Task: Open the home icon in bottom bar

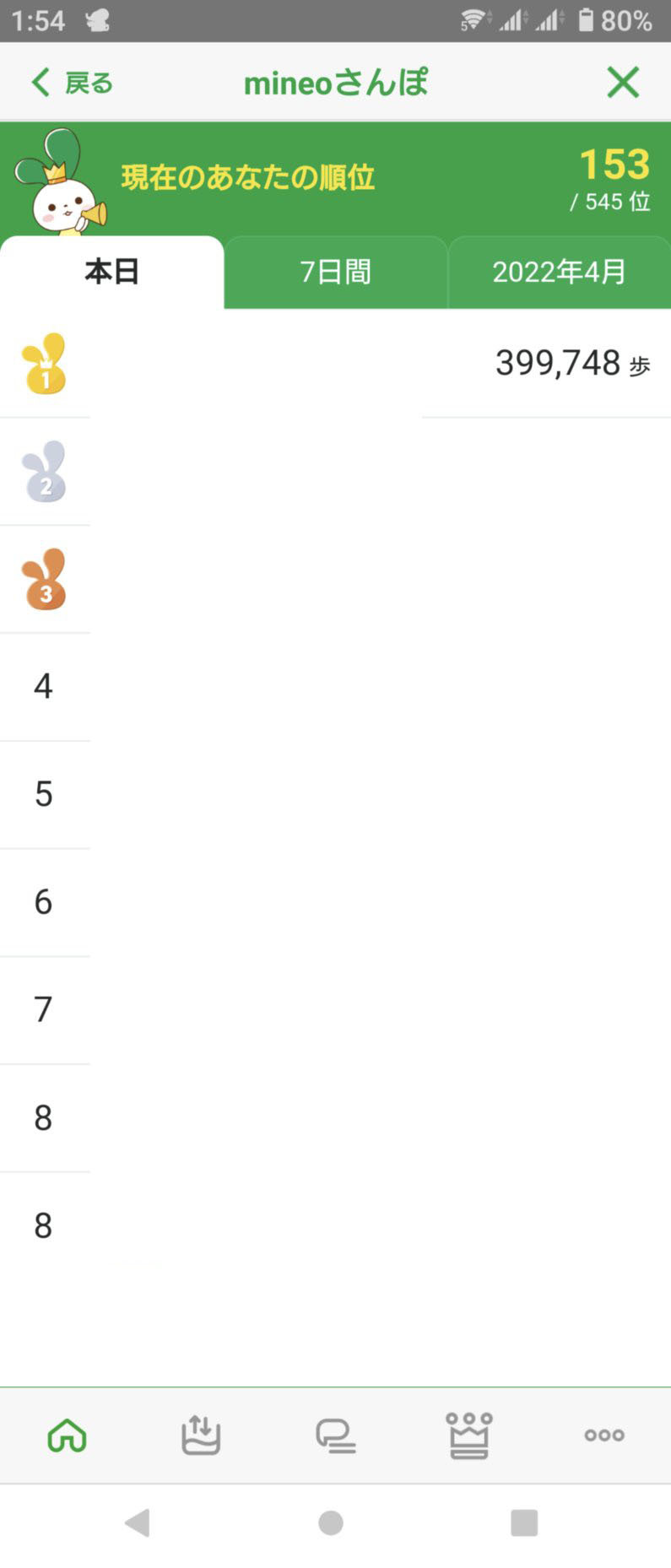Action: [x=68, y=1435]
